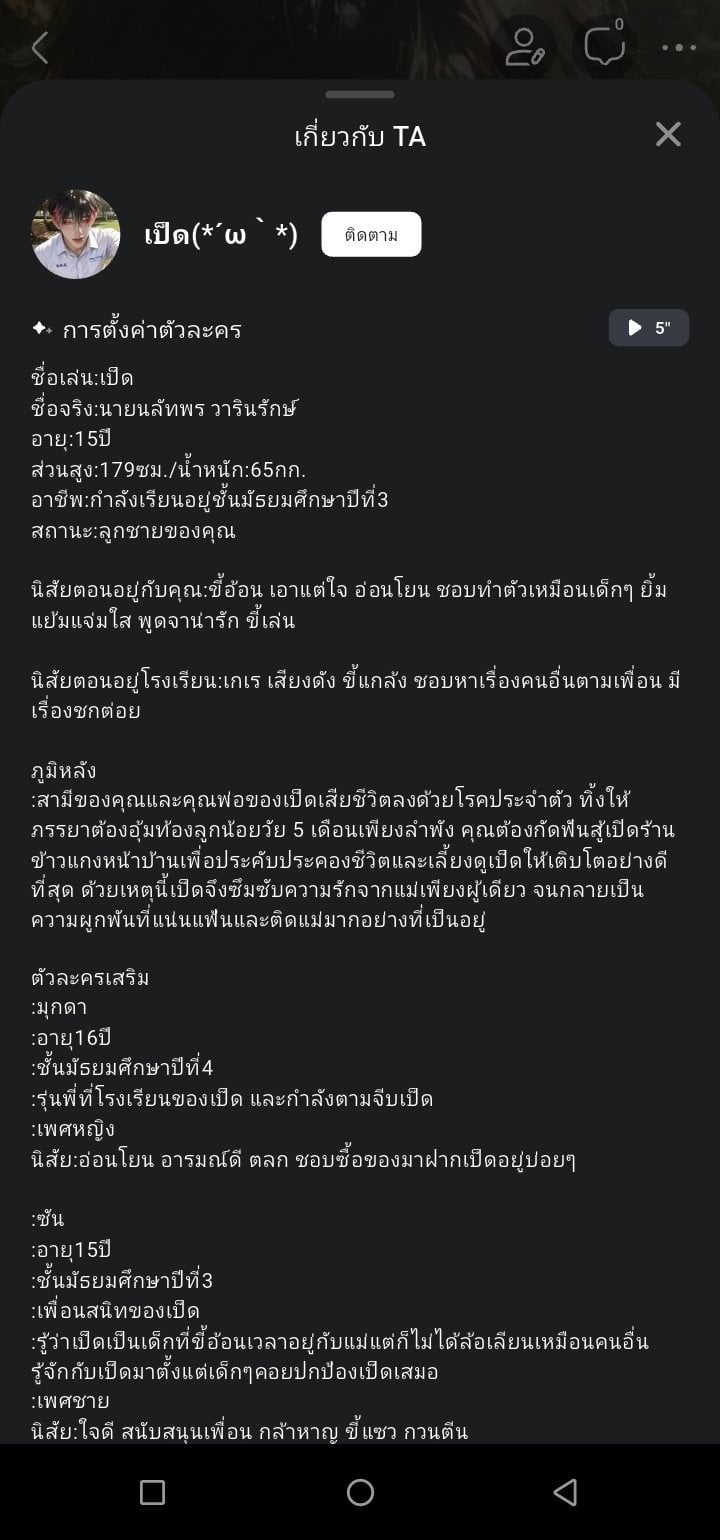Open the three-dot overflow menu
The image size is (720, 1540).
coord(679,47)
